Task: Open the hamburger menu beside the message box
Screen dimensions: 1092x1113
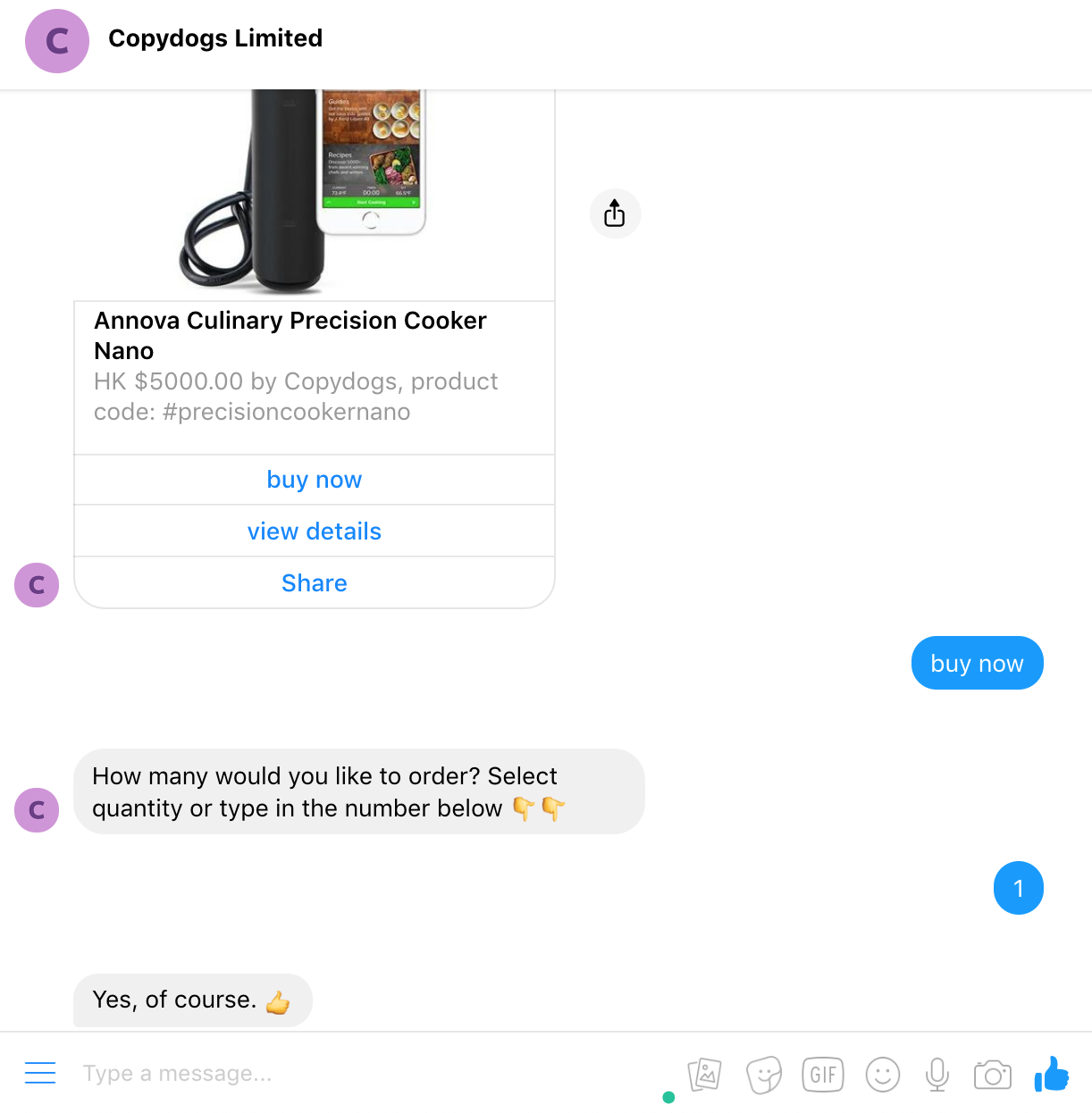Action: point(40,1073)
